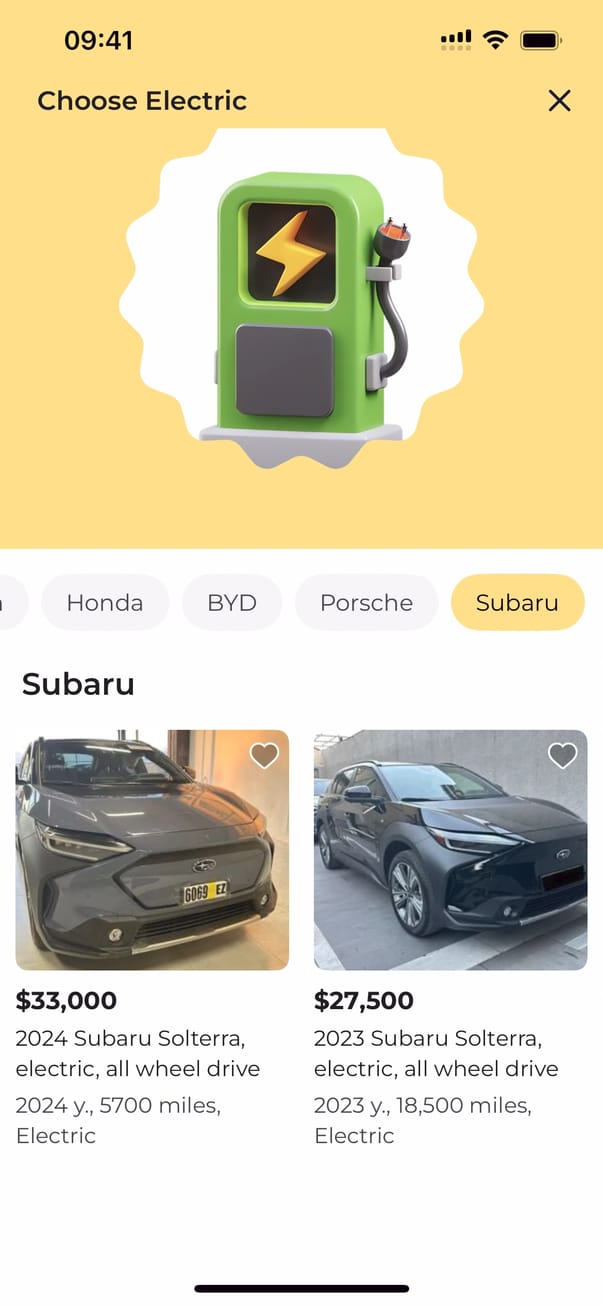Save the $27,500 2023 Solterra to favorites
Viewport: 603px width, 1305px height.
click(563, 756)
